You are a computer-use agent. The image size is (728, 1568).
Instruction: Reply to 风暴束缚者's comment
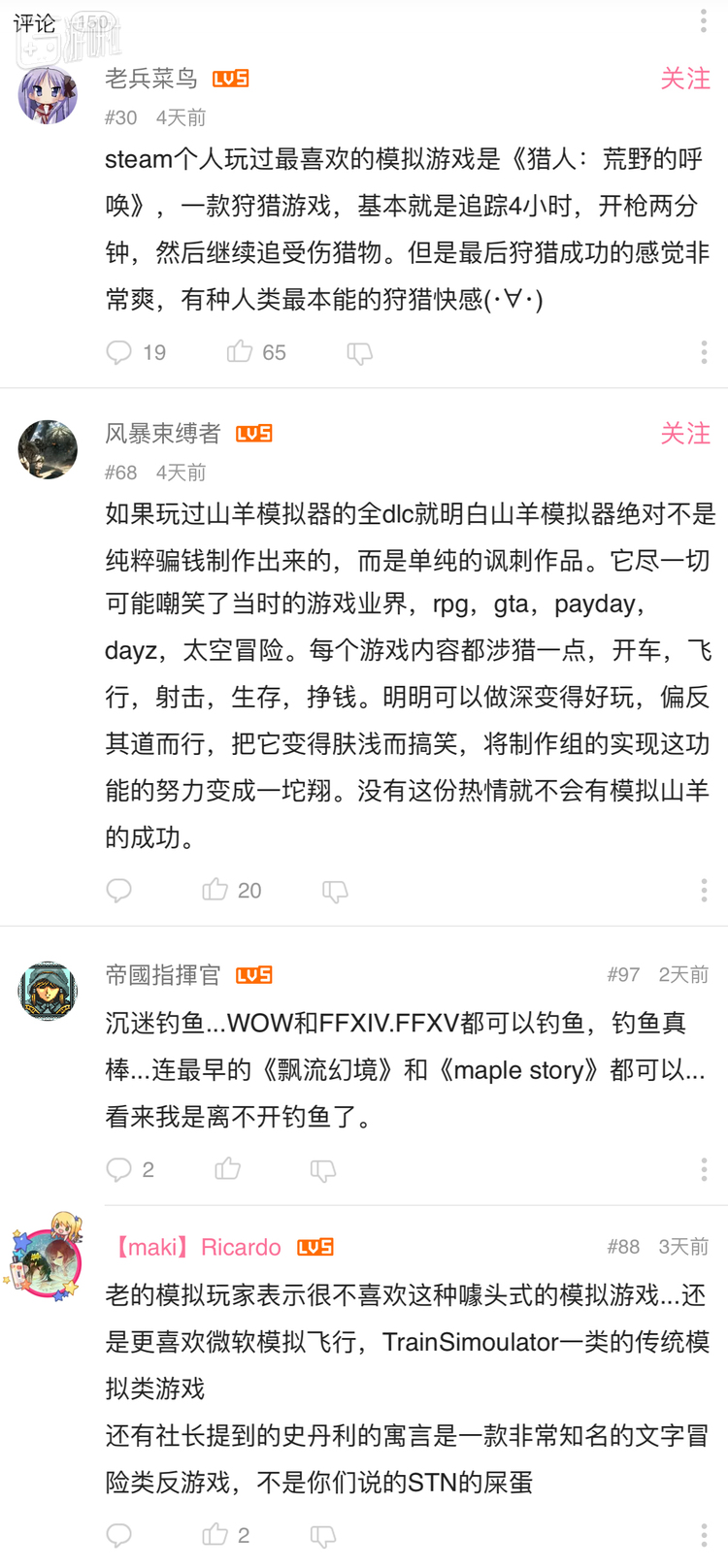click(x=118, y=891)
